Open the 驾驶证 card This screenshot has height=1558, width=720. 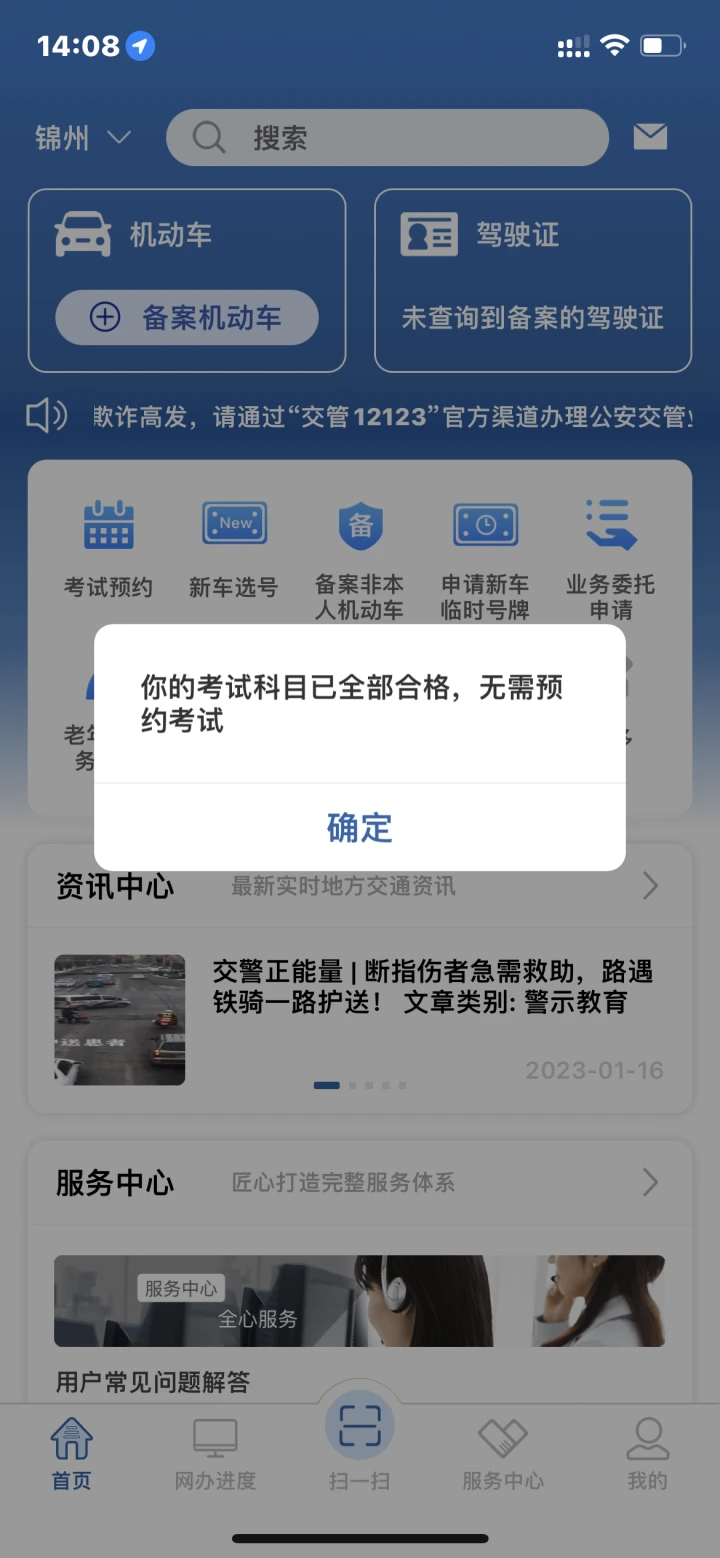pos(533,280)
